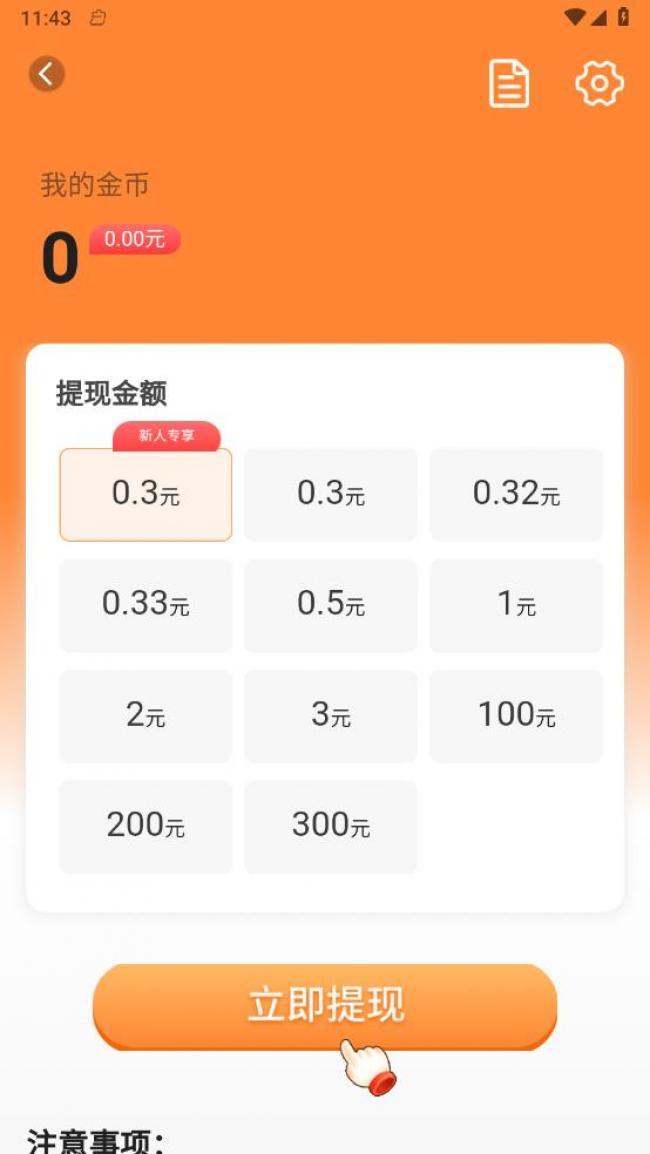650x1154 pixels.
Task: Select the 2元 withdrawal amount
Action: pyautogui.click(x=146, y=715)
